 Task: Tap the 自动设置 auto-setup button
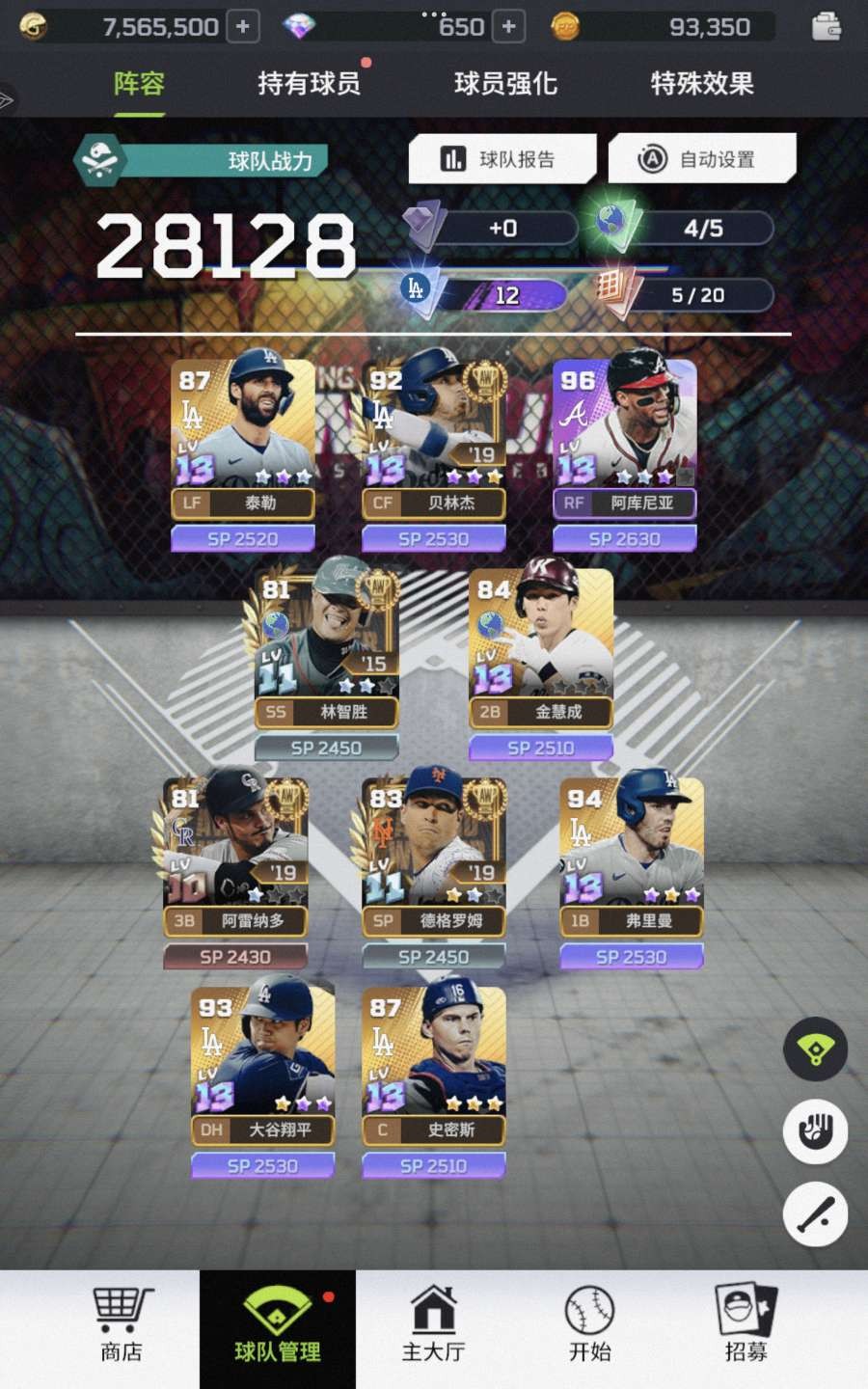click(701, 159)
